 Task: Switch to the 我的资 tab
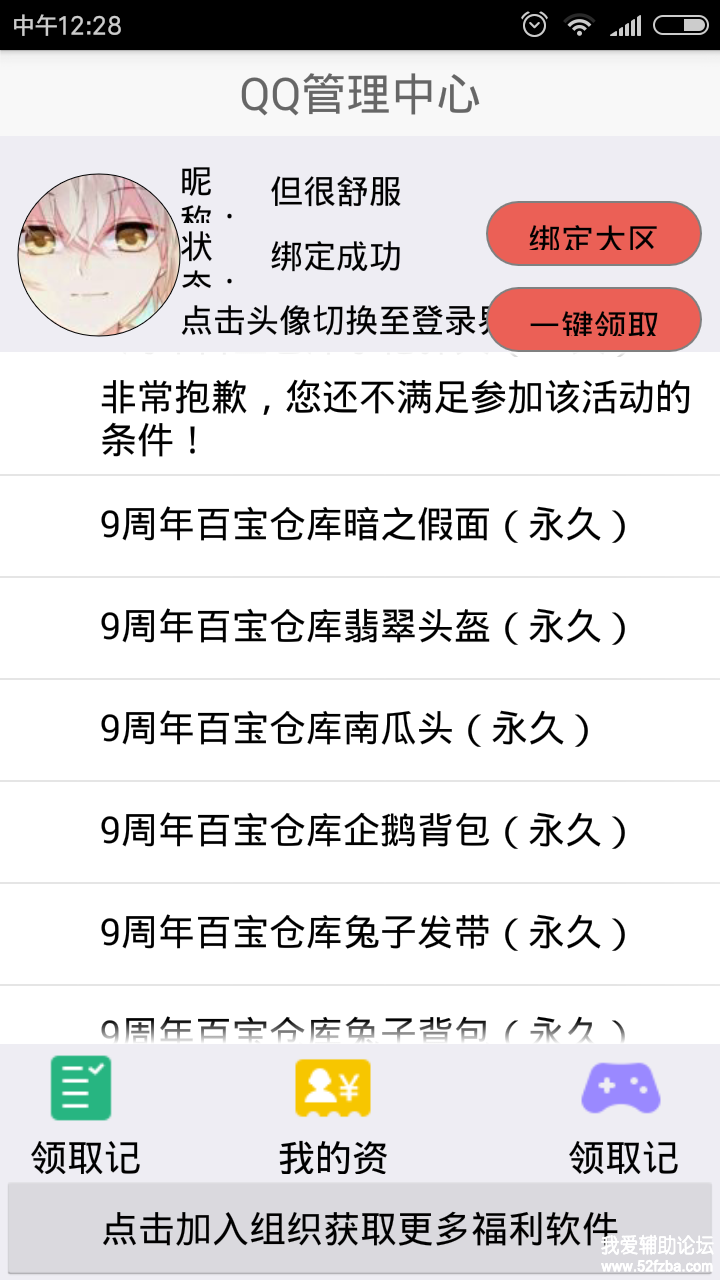pos(333,1114)
